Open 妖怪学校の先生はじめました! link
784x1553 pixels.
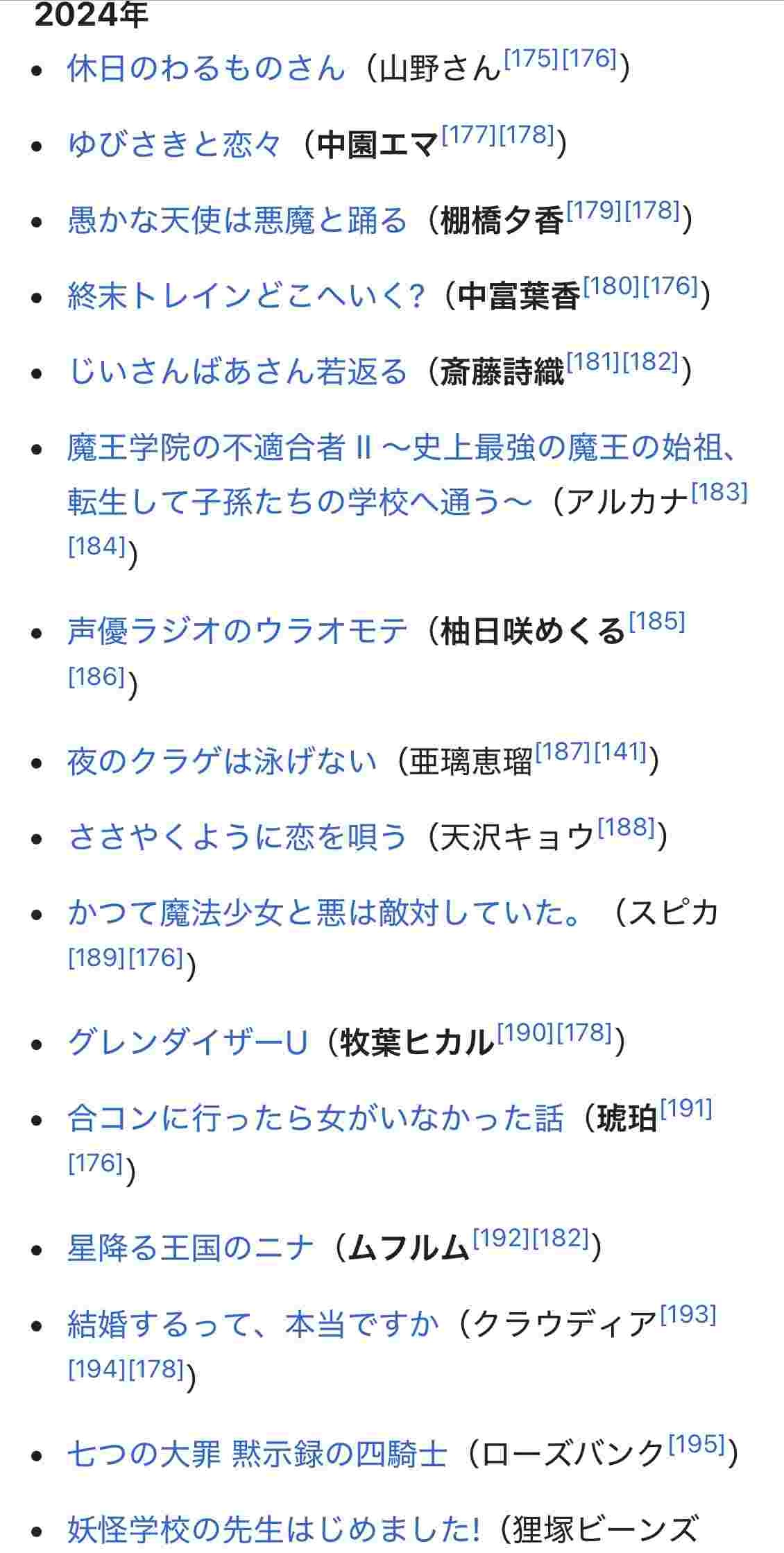click(x=274, y=1530)
